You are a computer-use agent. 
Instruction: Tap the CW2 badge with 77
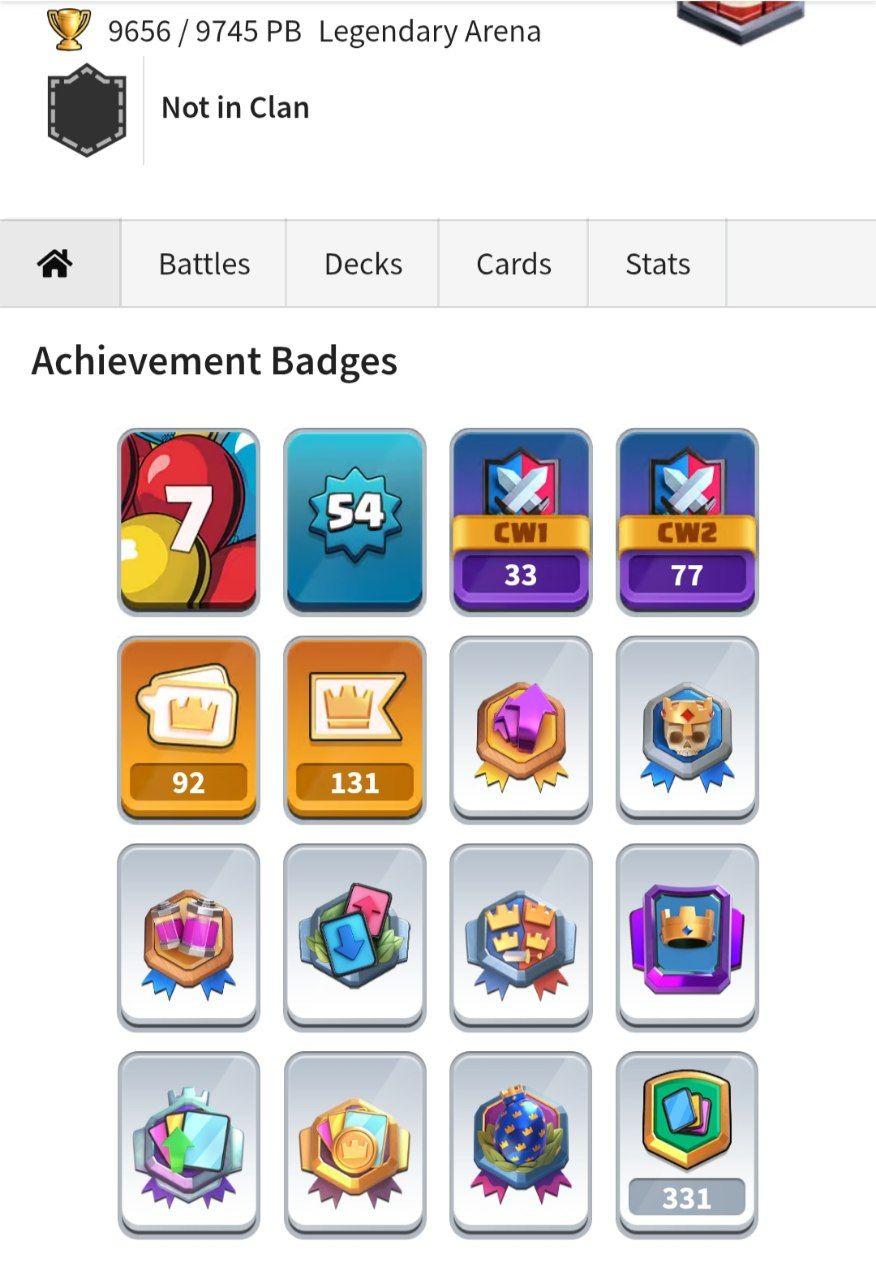tap(686, 521)
